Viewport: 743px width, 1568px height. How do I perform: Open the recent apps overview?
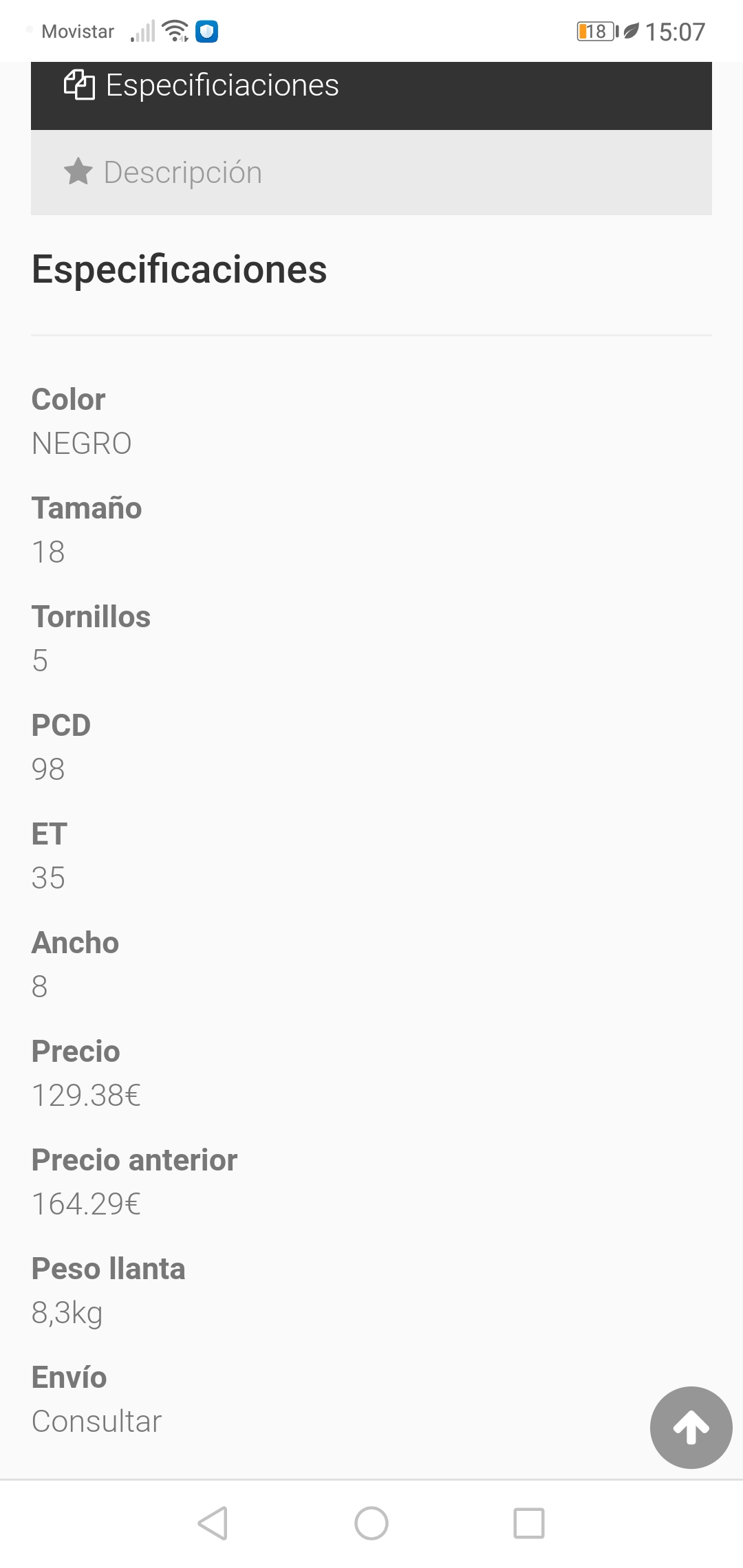529,1523
